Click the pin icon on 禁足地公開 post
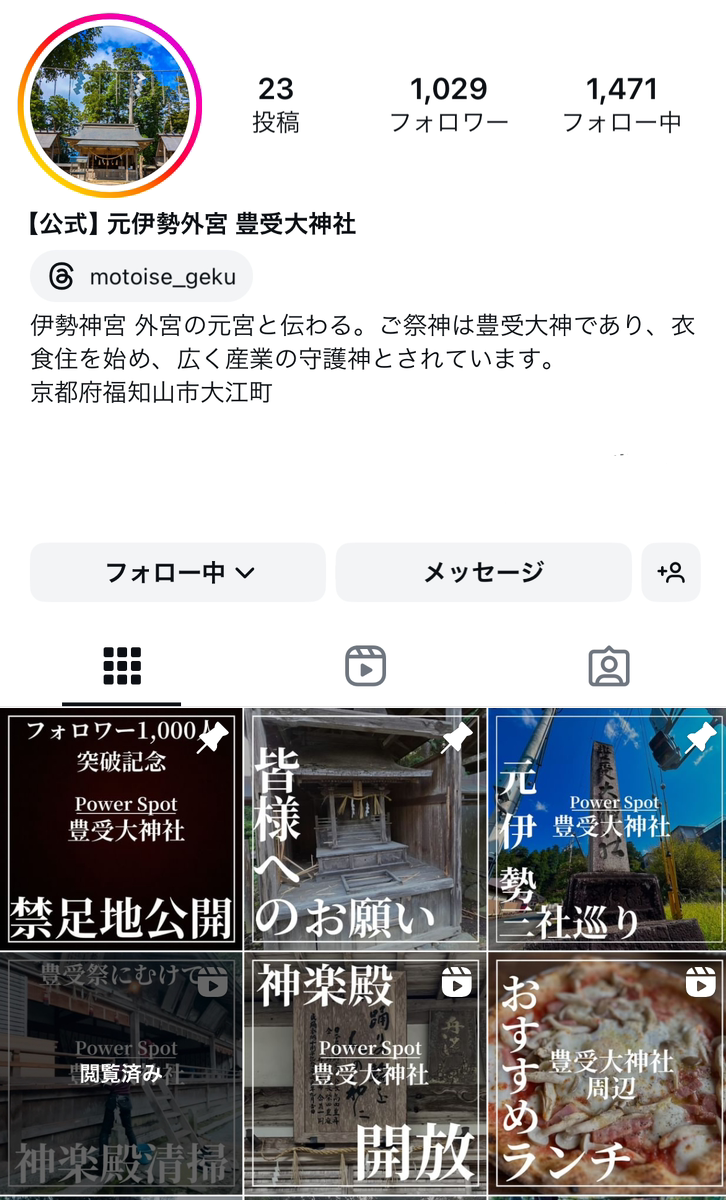Screen dimensions: 726x1200 [211, 737]
